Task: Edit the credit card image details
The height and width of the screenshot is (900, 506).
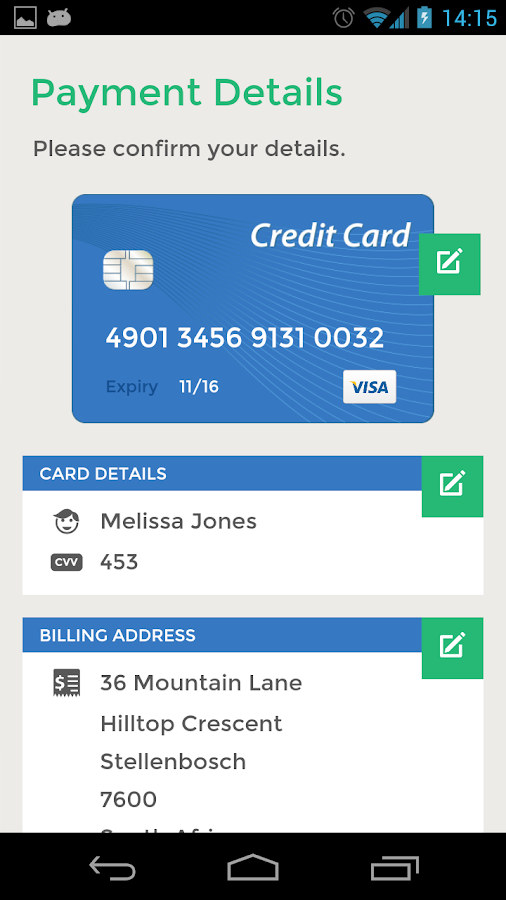Action: tap(449, 264)
